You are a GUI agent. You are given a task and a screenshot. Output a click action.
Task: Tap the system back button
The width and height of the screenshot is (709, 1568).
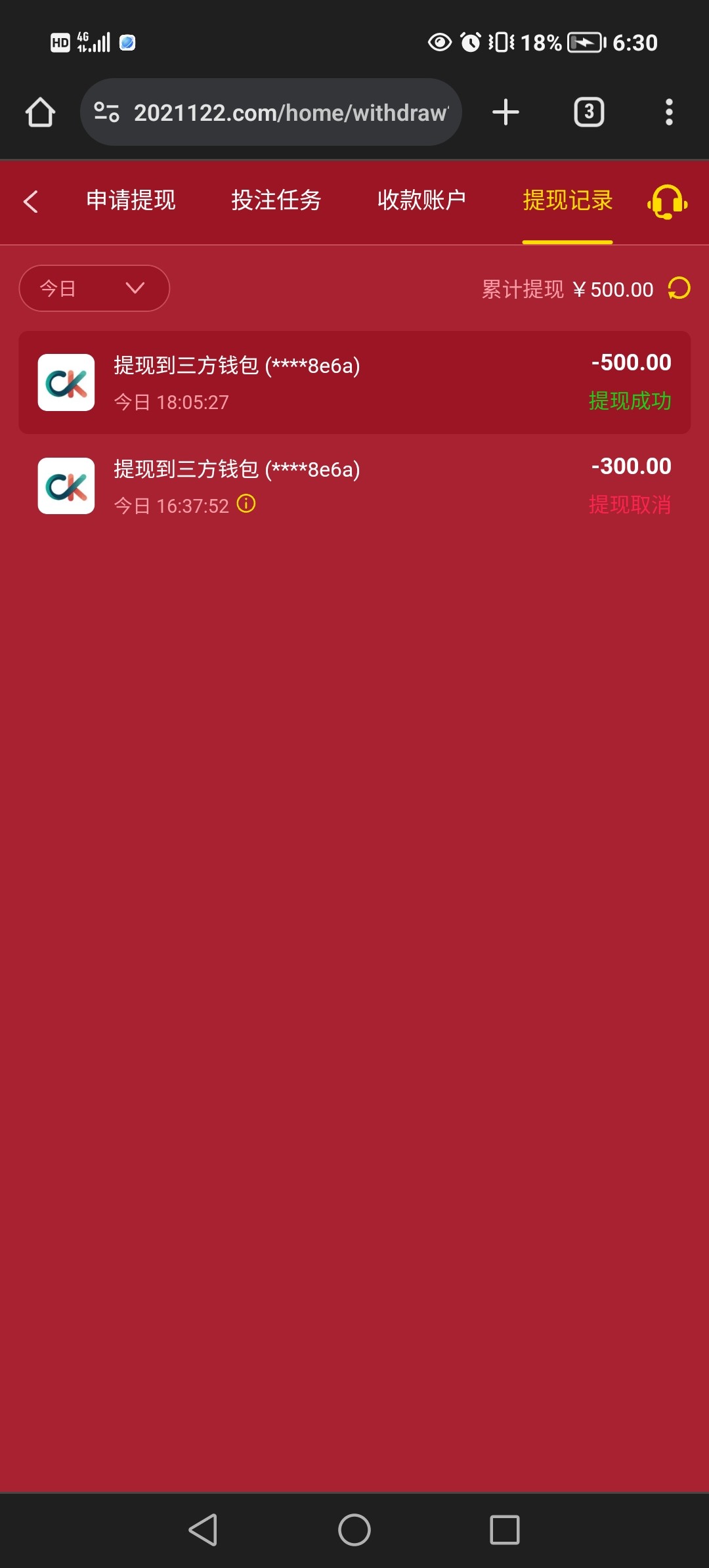click(x=203, y=1530)
